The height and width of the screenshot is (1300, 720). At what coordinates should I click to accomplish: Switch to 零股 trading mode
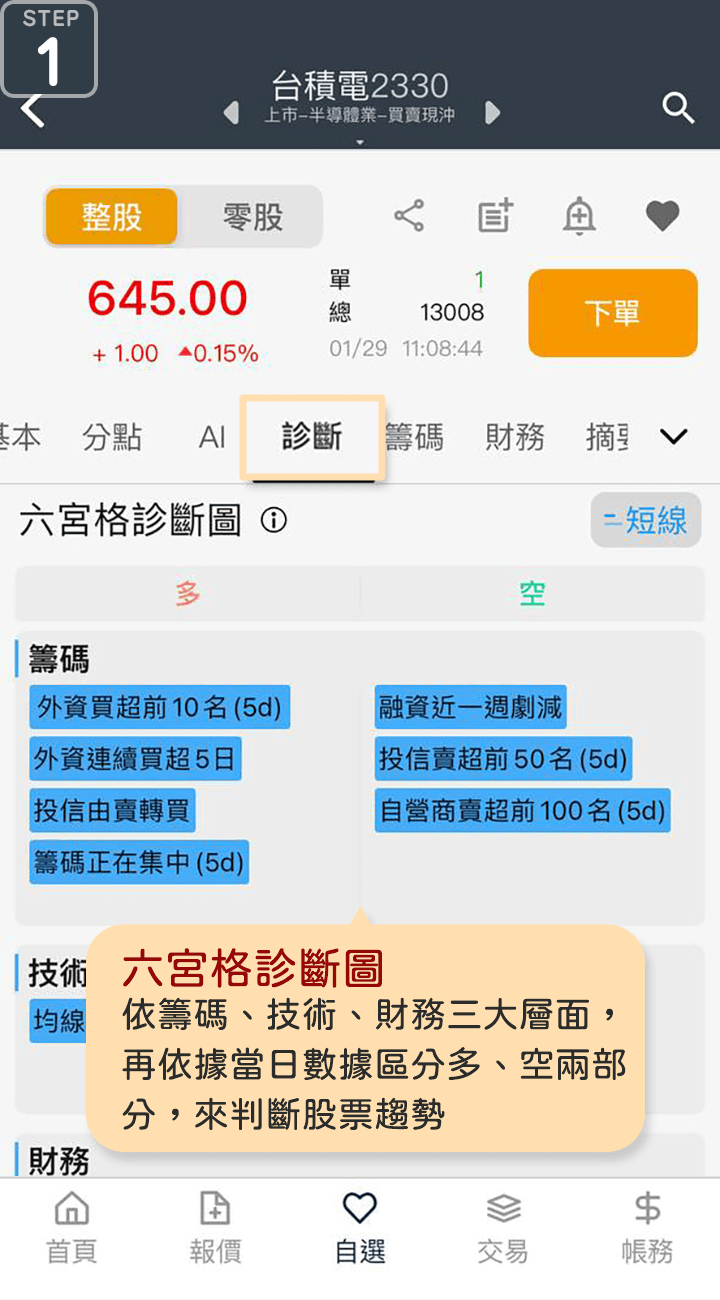pos(252,217)
